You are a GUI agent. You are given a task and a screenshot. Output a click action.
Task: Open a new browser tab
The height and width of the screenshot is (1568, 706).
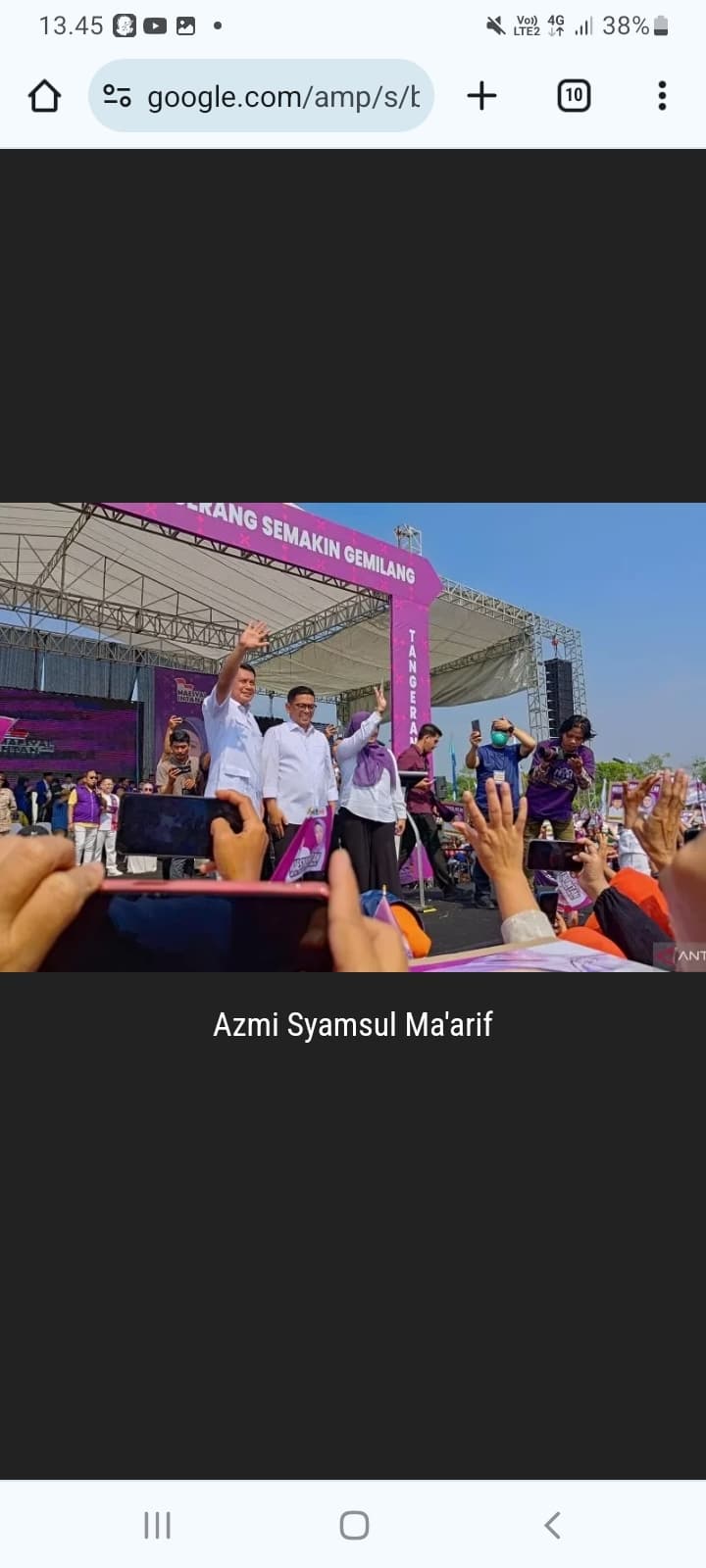[481, 96]
